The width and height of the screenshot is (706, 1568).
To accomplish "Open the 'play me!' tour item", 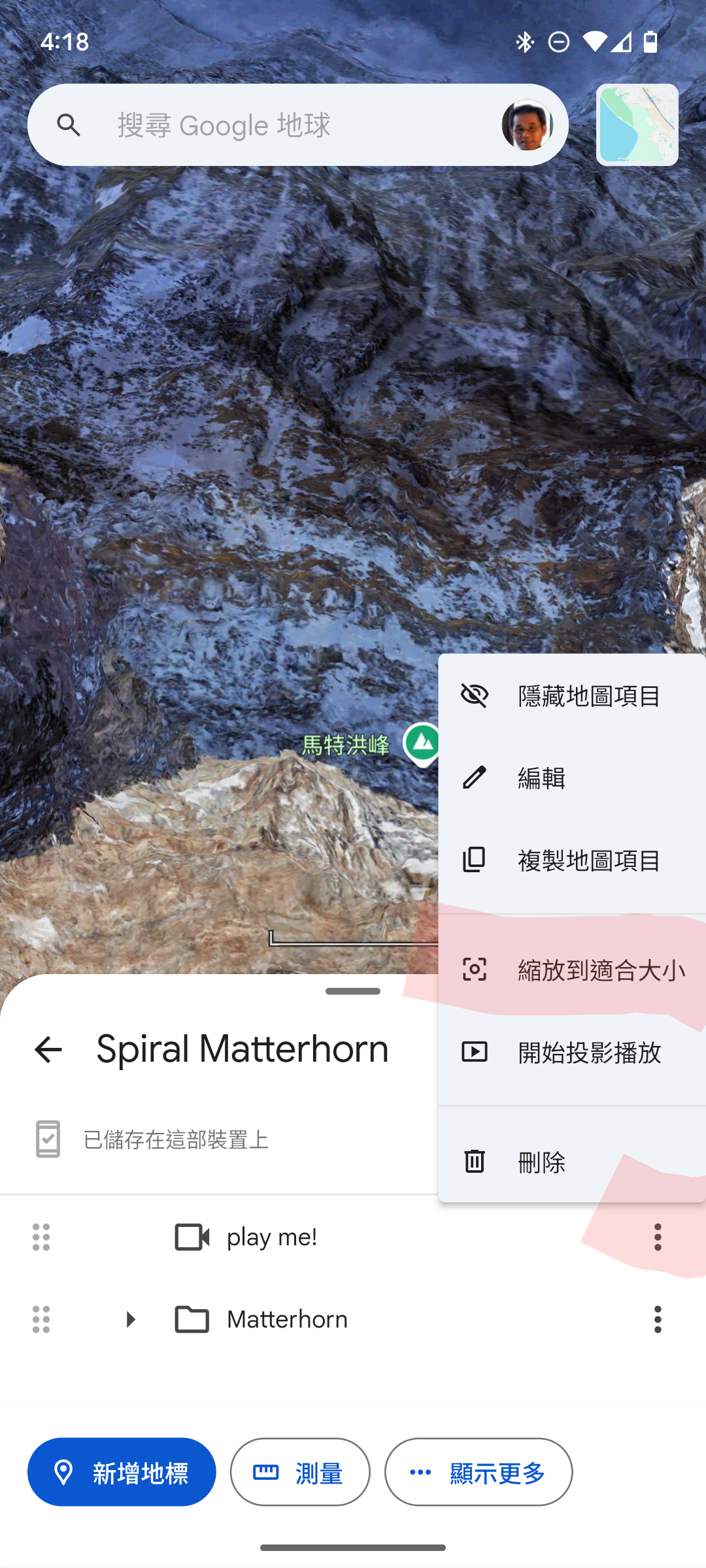I will (x=272, y=1237).
